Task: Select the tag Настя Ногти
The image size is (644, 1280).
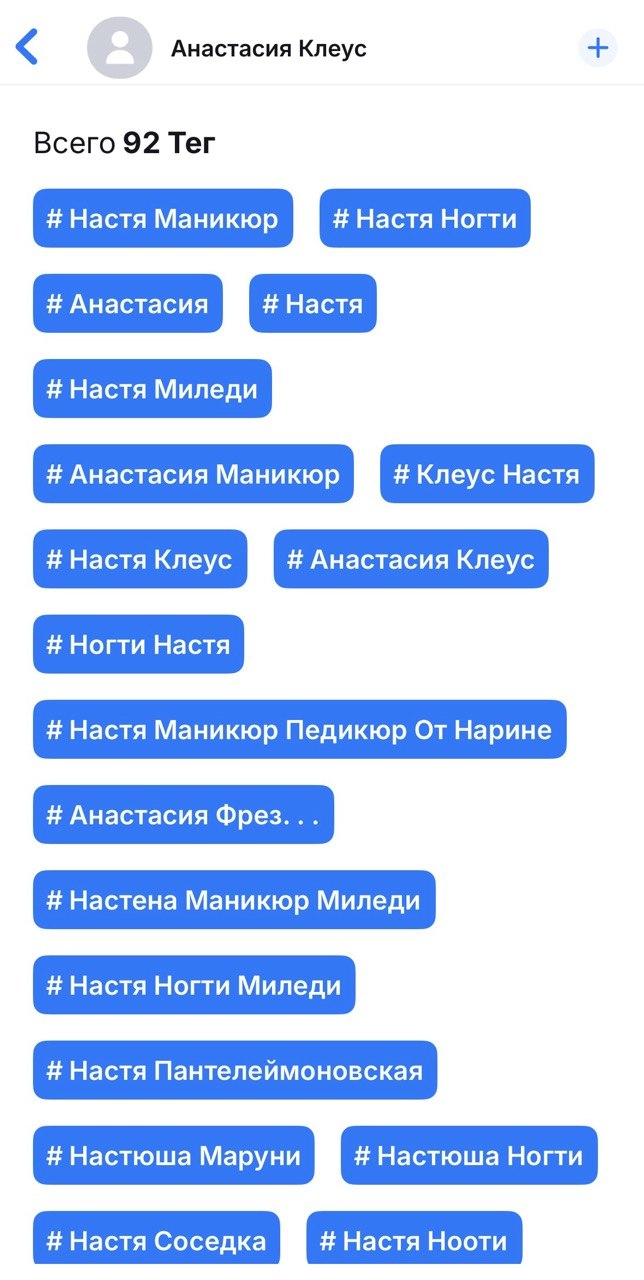Action: [425, 218]
